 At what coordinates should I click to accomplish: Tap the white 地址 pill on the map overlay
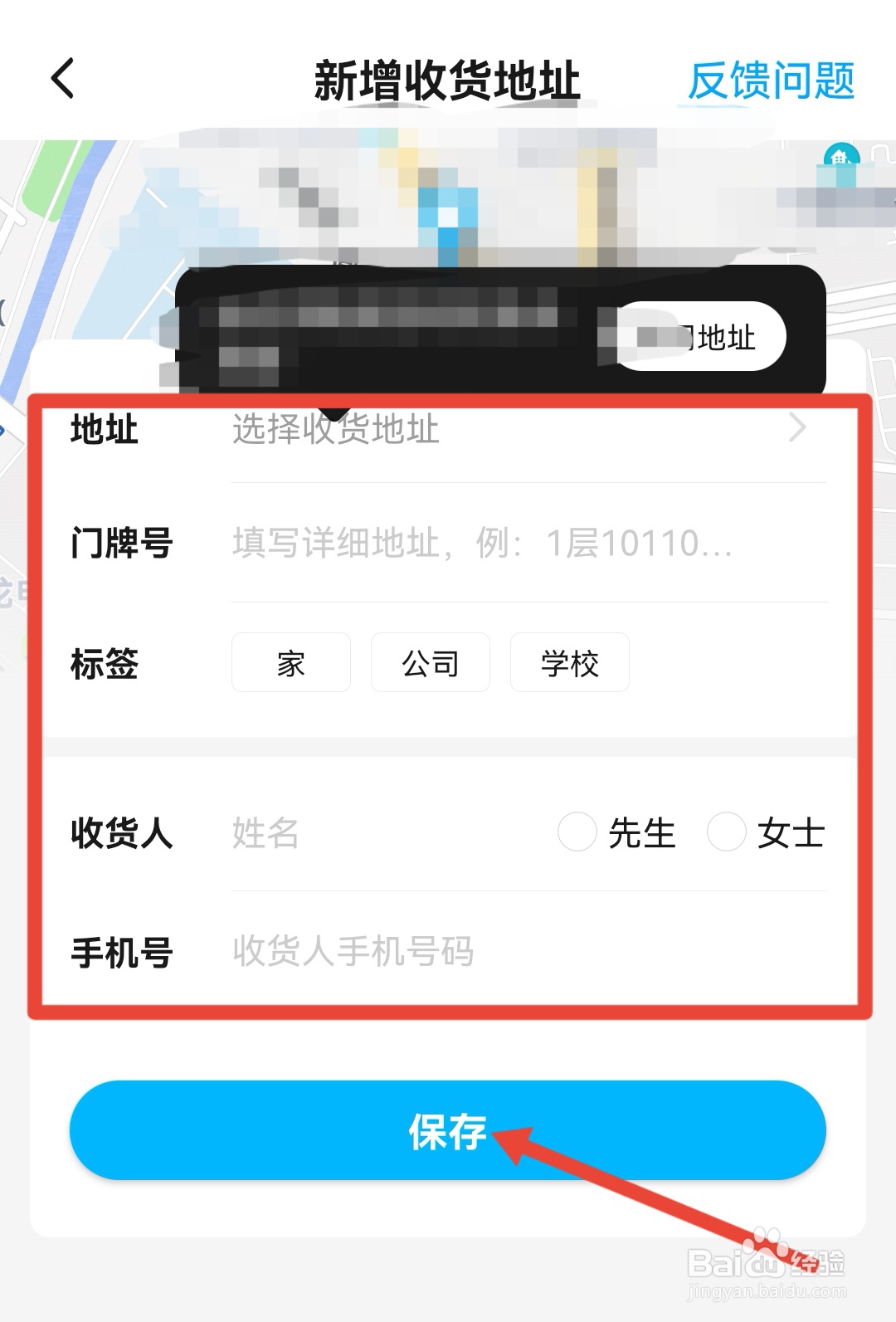(701, 336)
